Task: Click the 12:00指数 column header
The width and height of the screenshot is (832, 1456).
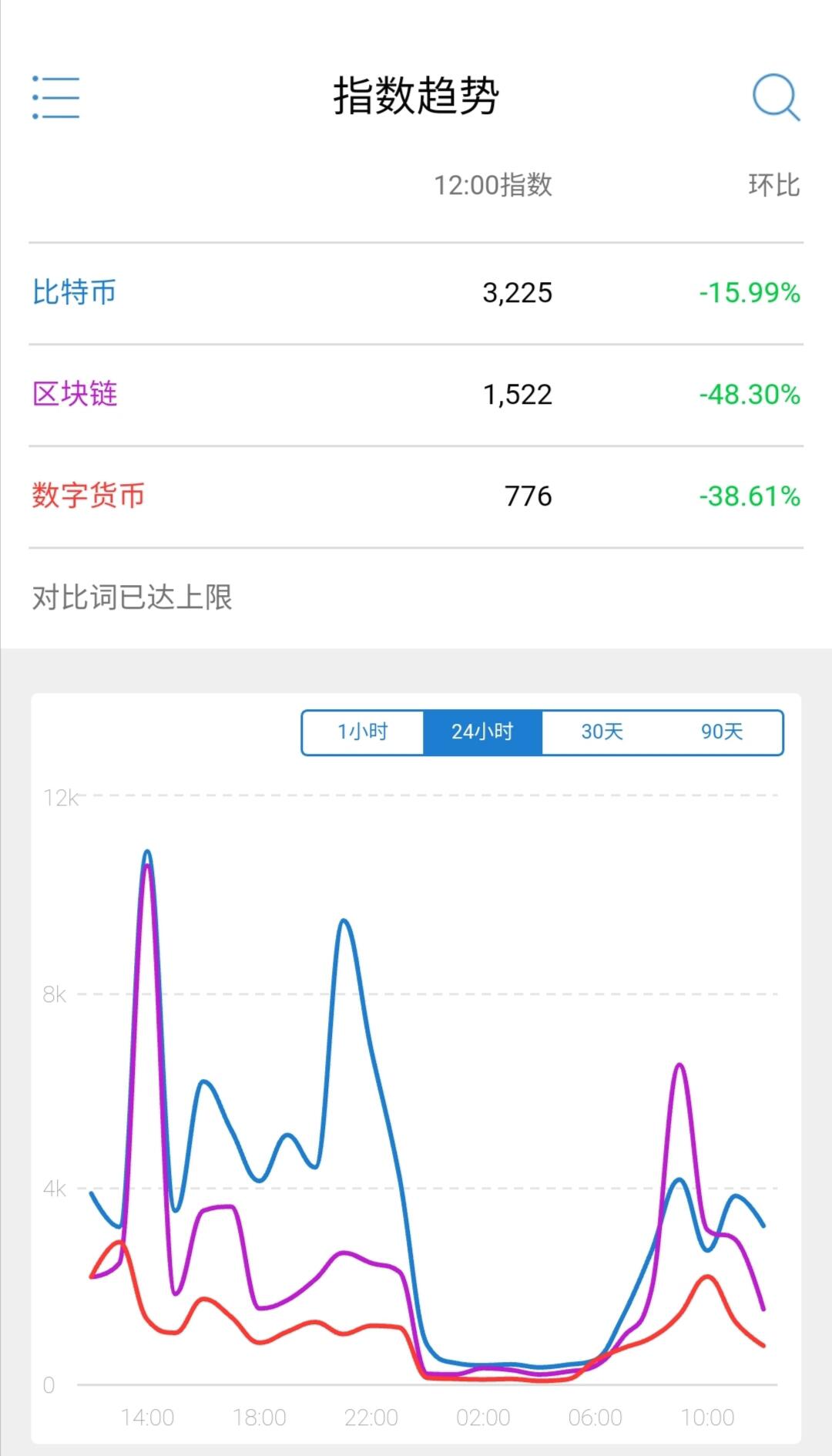Action: 494,185
